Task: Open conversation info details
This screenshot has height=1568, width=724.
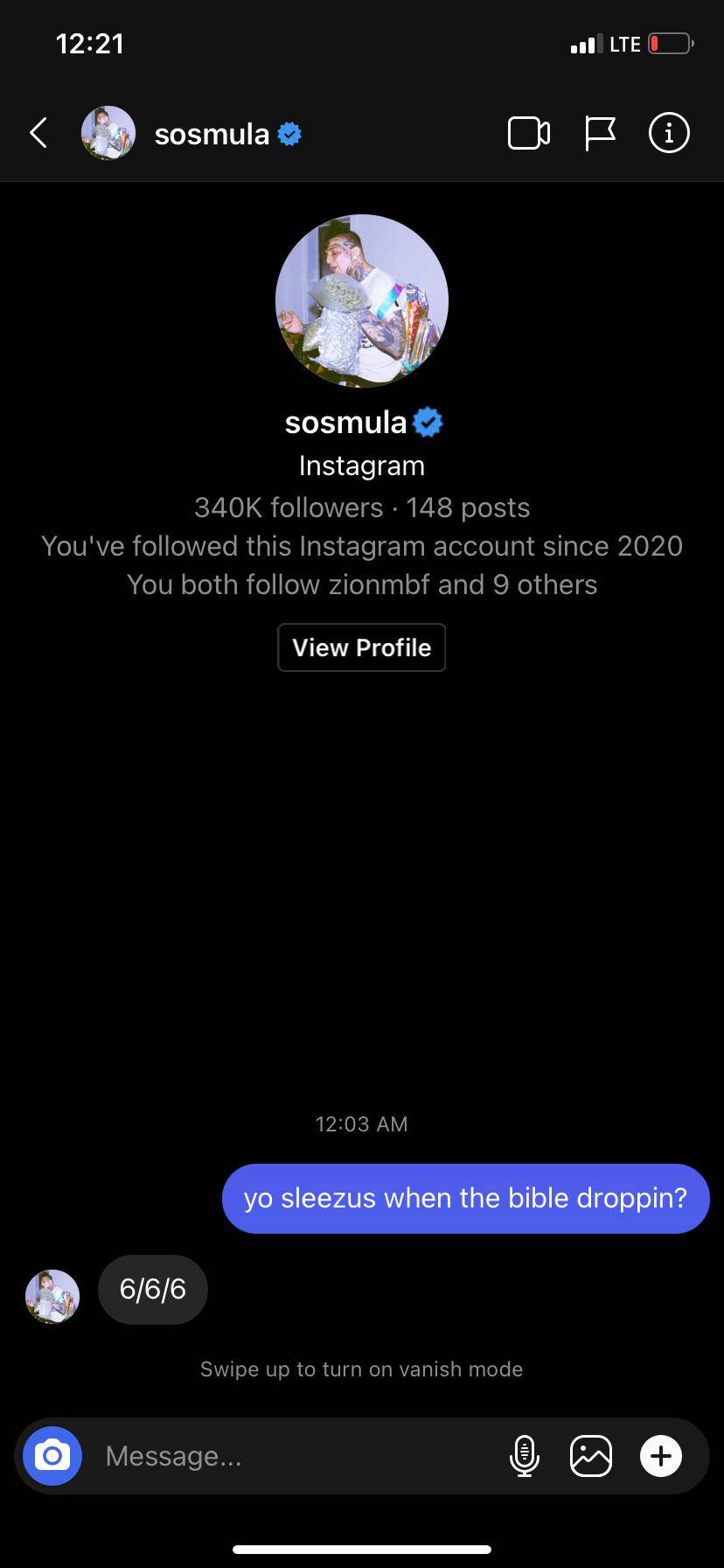Action: (x=669, y=133)
